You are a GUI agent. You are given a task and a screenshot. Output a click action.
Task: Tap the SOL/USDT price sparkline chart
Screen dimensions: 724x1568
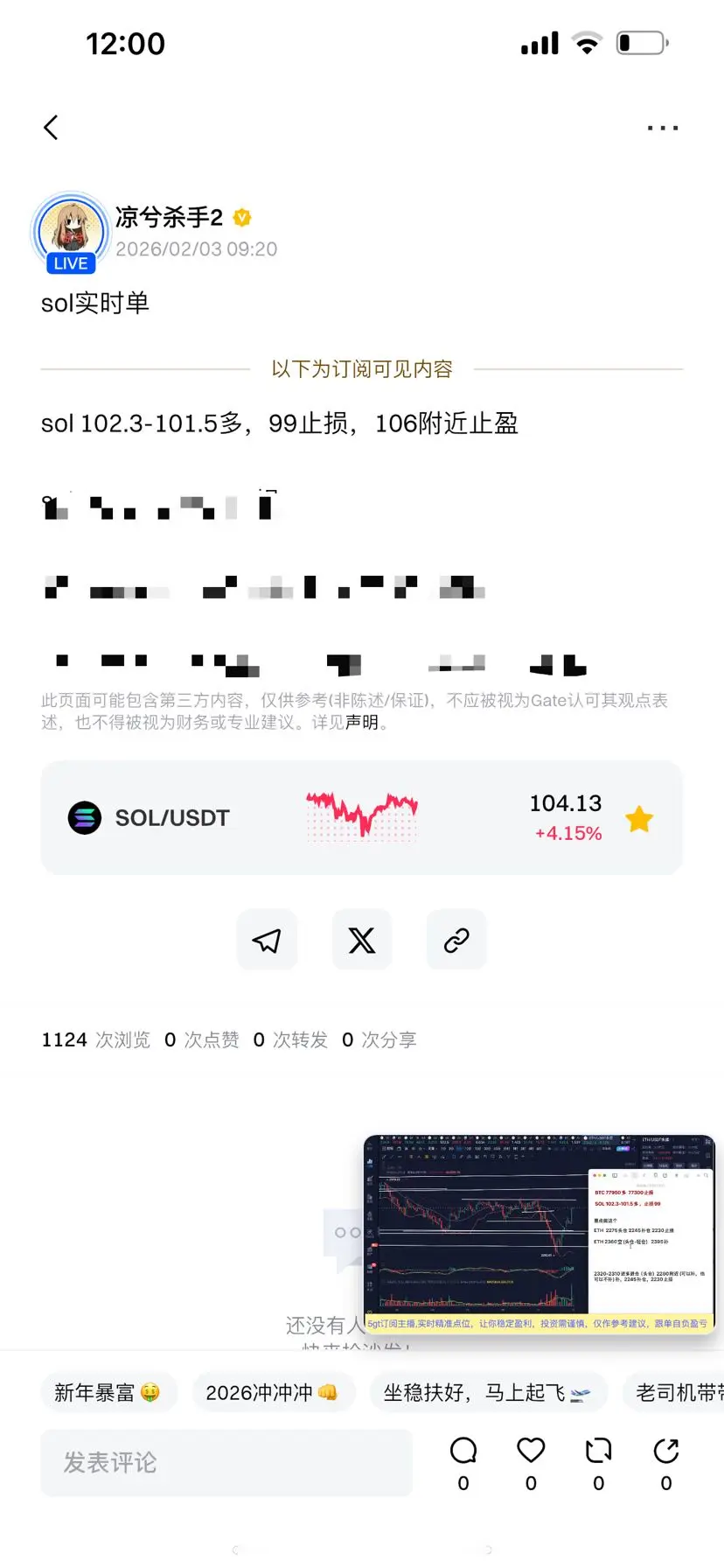pyautogui.click(x=361, y=817)
